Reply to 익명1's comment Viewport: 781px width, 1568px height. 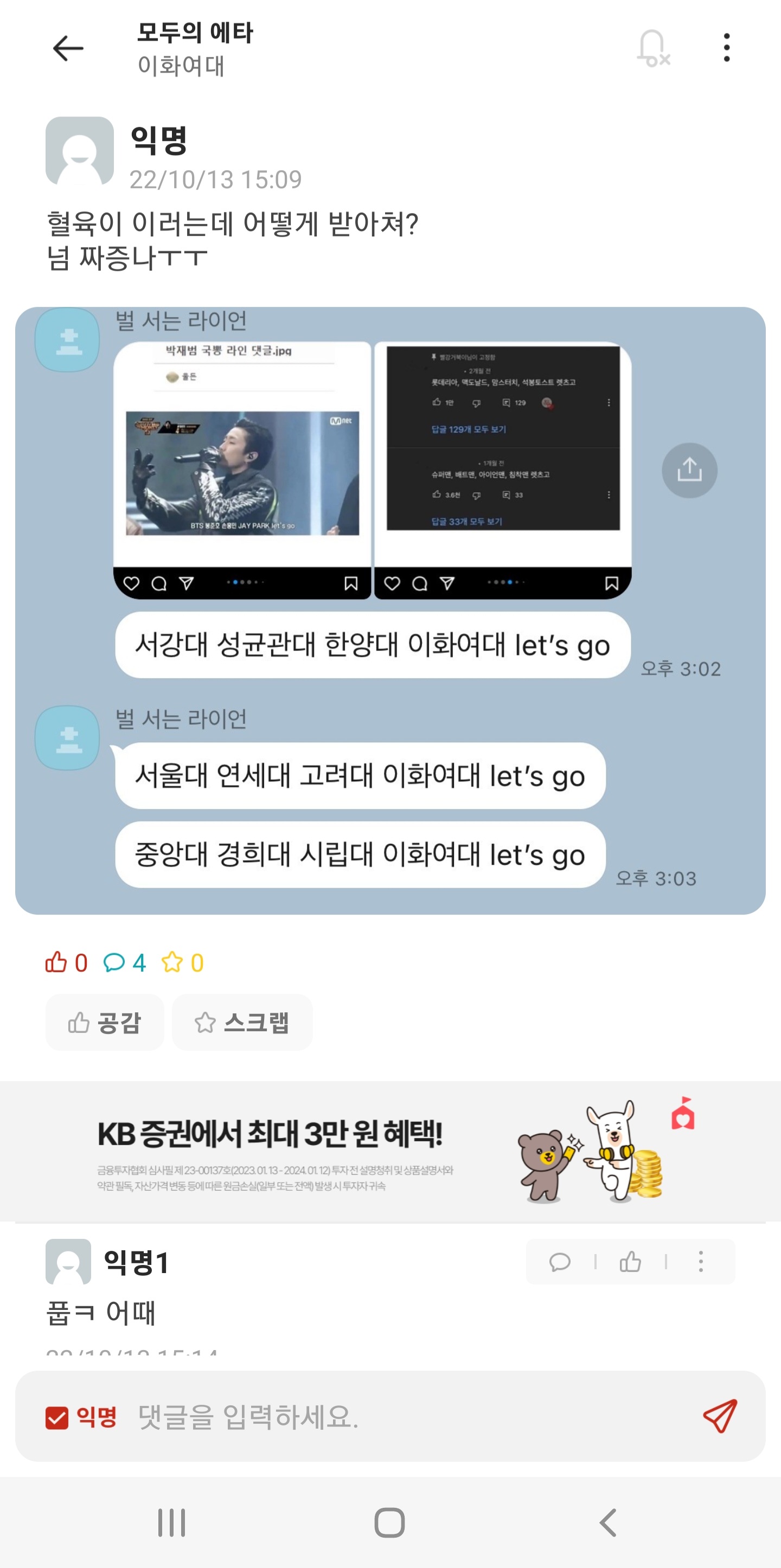coord(559,1262)
